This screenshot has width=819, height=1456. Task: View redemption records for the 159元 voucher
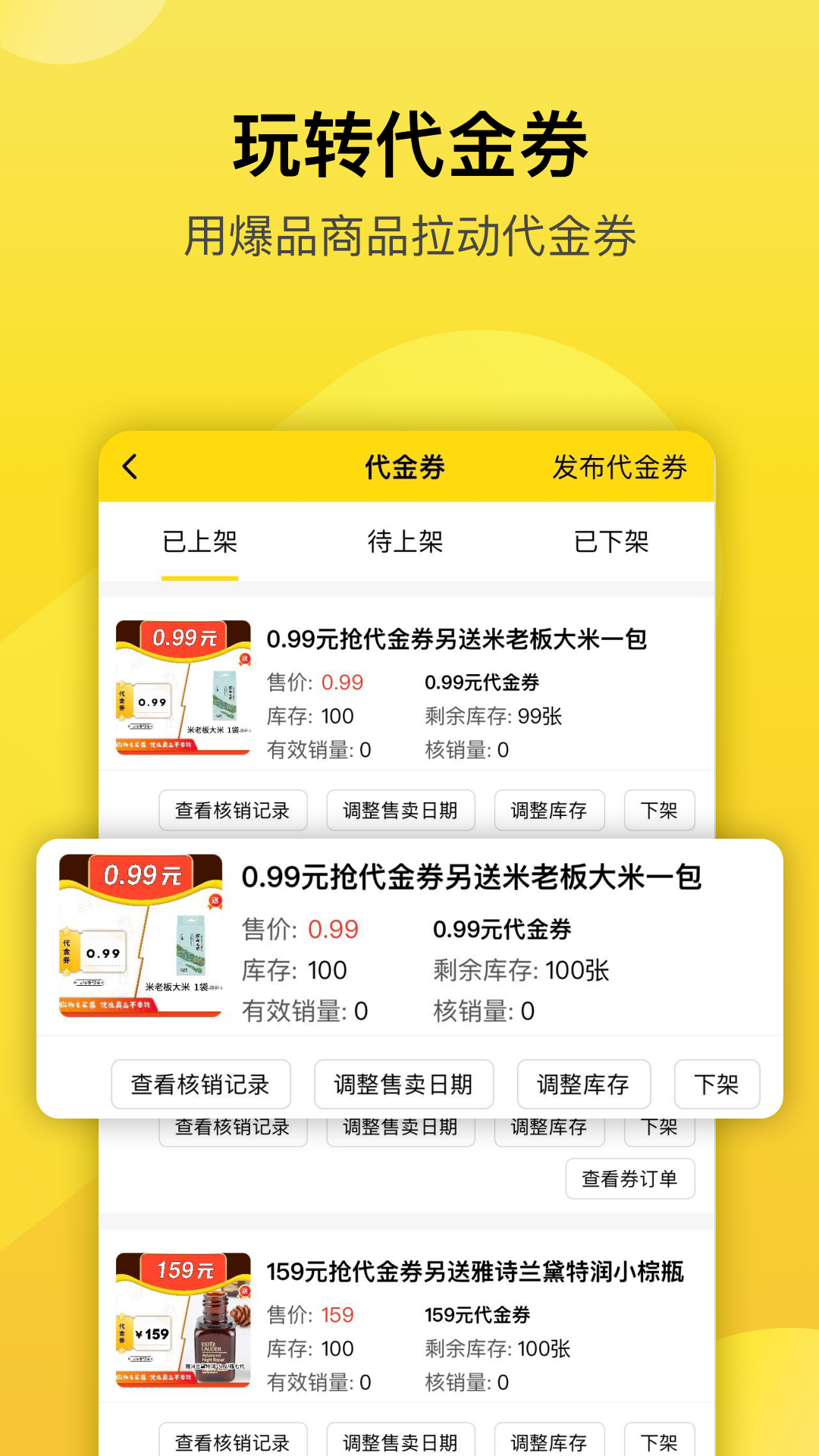(233, 1439)
